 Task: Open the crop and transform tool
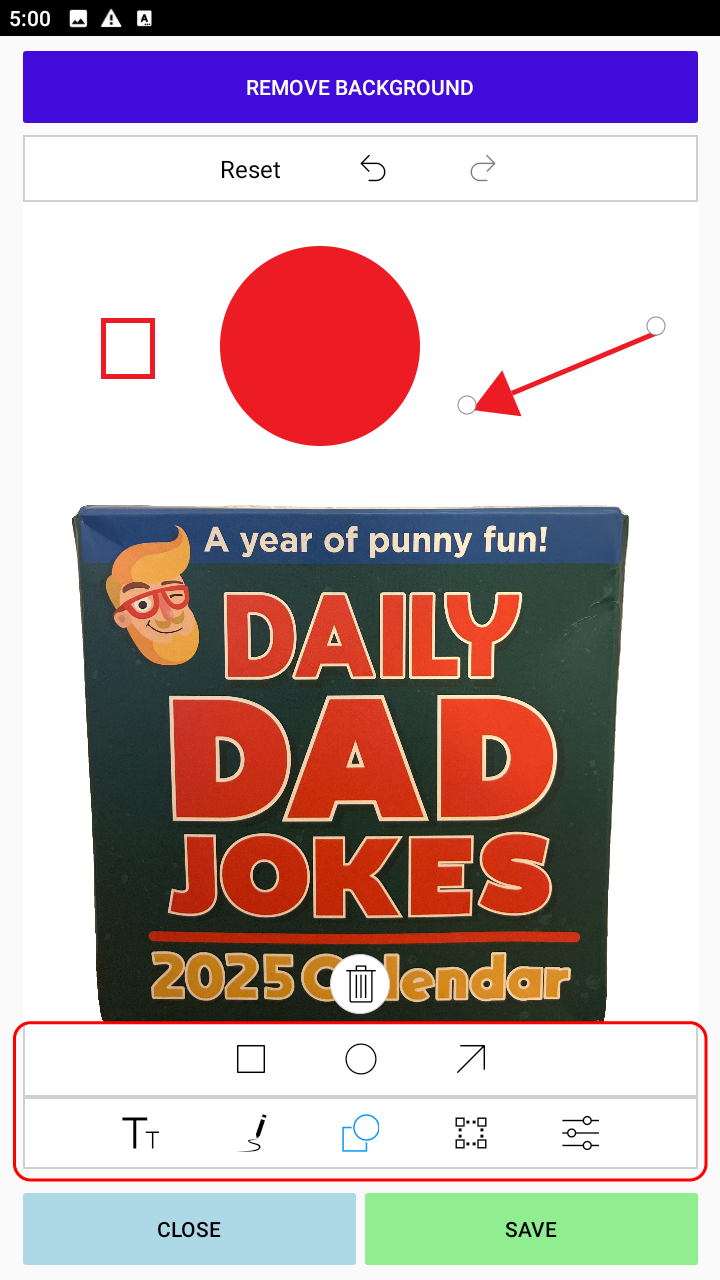tap(470, 1134)
